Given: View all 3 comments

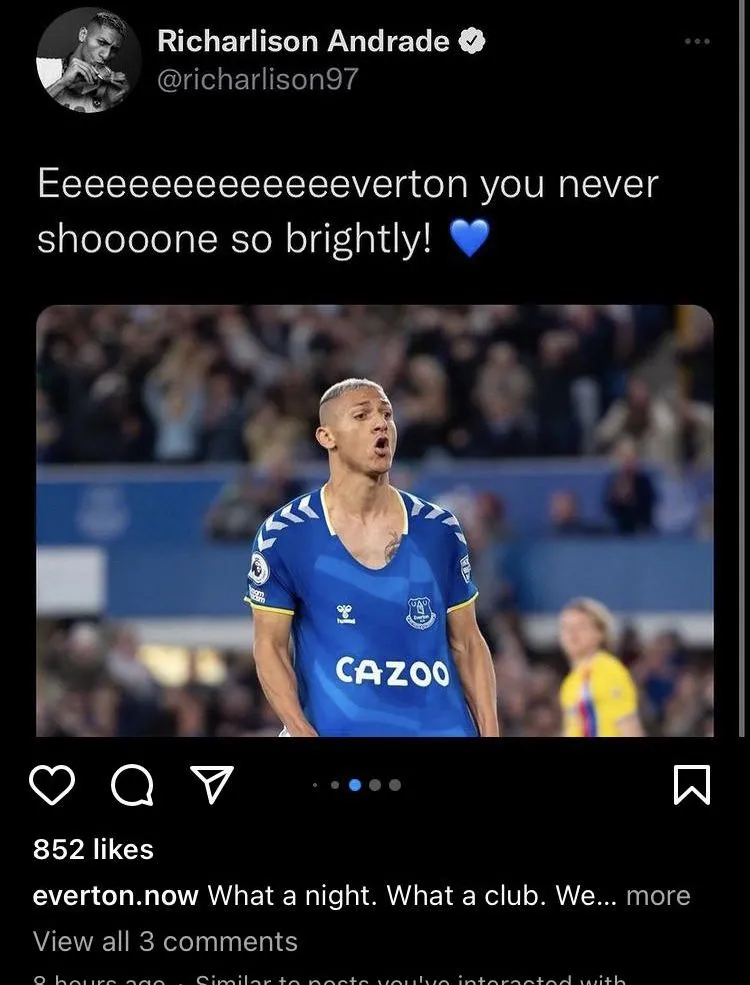Looking at the screenshot, I should [165, 941].
